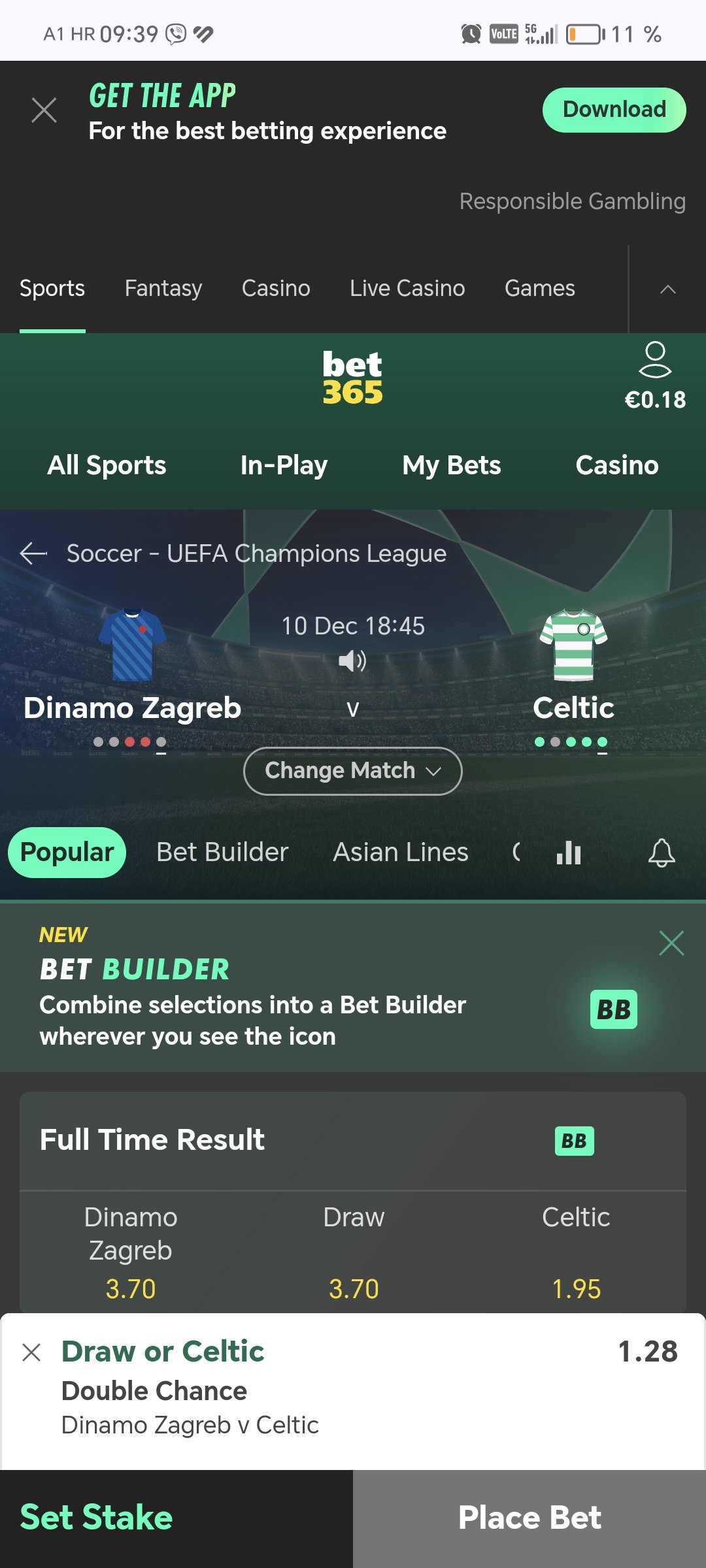The image size is (706, 1568).
Task: Enable match alerts with the bell
Action: pos(662,853)
